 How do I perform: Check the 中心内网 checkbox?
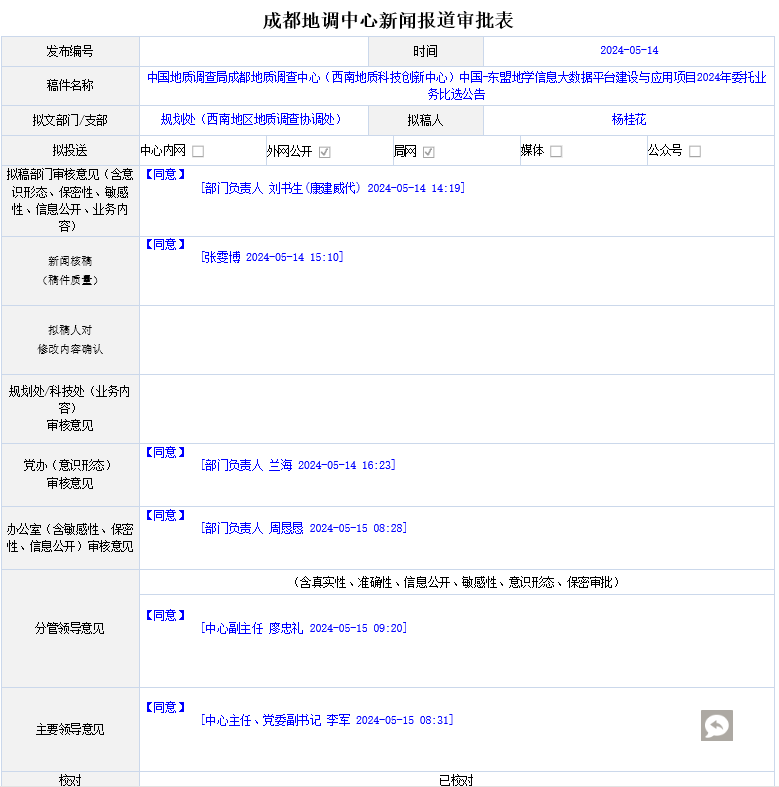[198, 152]
